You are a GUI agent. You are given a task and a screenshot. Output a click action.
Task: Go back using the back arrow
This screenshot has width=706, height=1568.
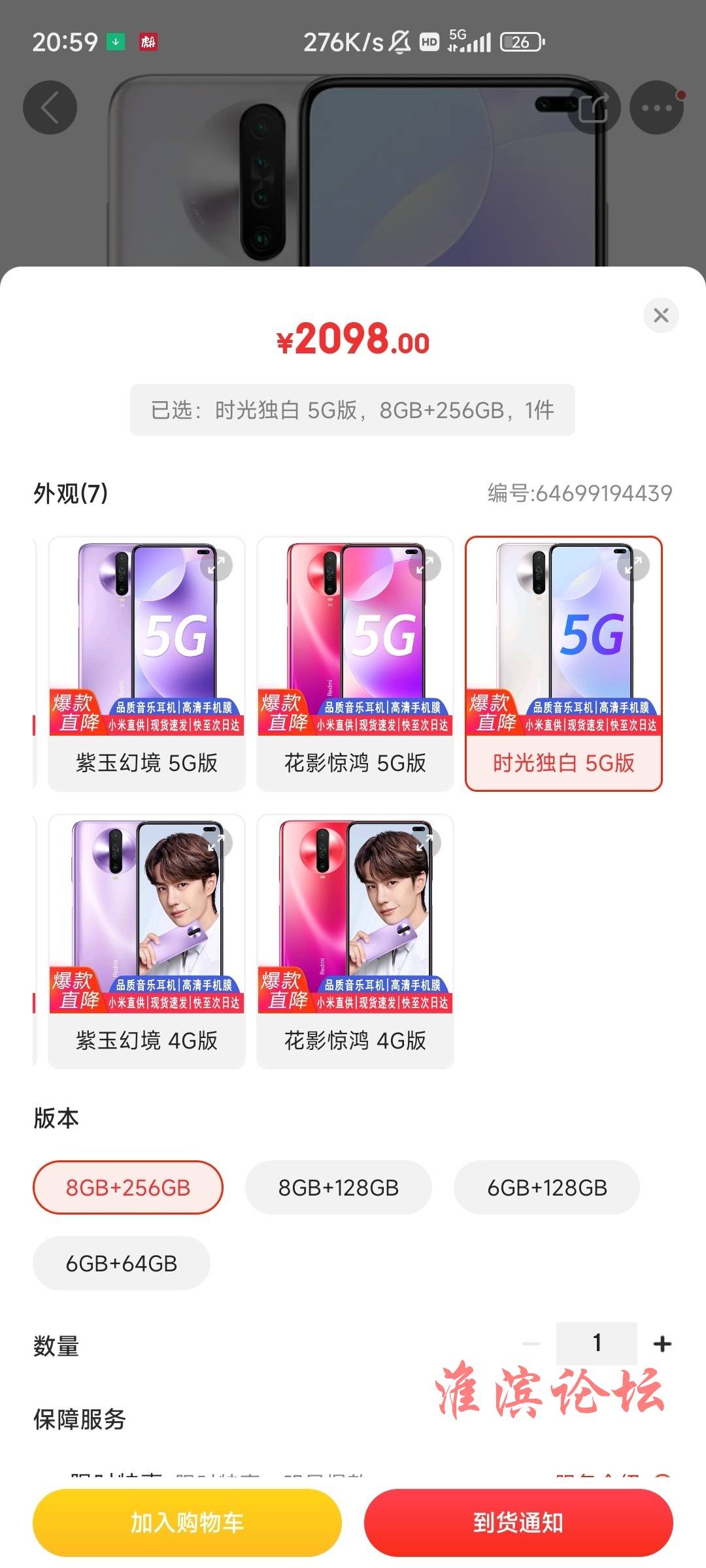(x=50, y=108)
